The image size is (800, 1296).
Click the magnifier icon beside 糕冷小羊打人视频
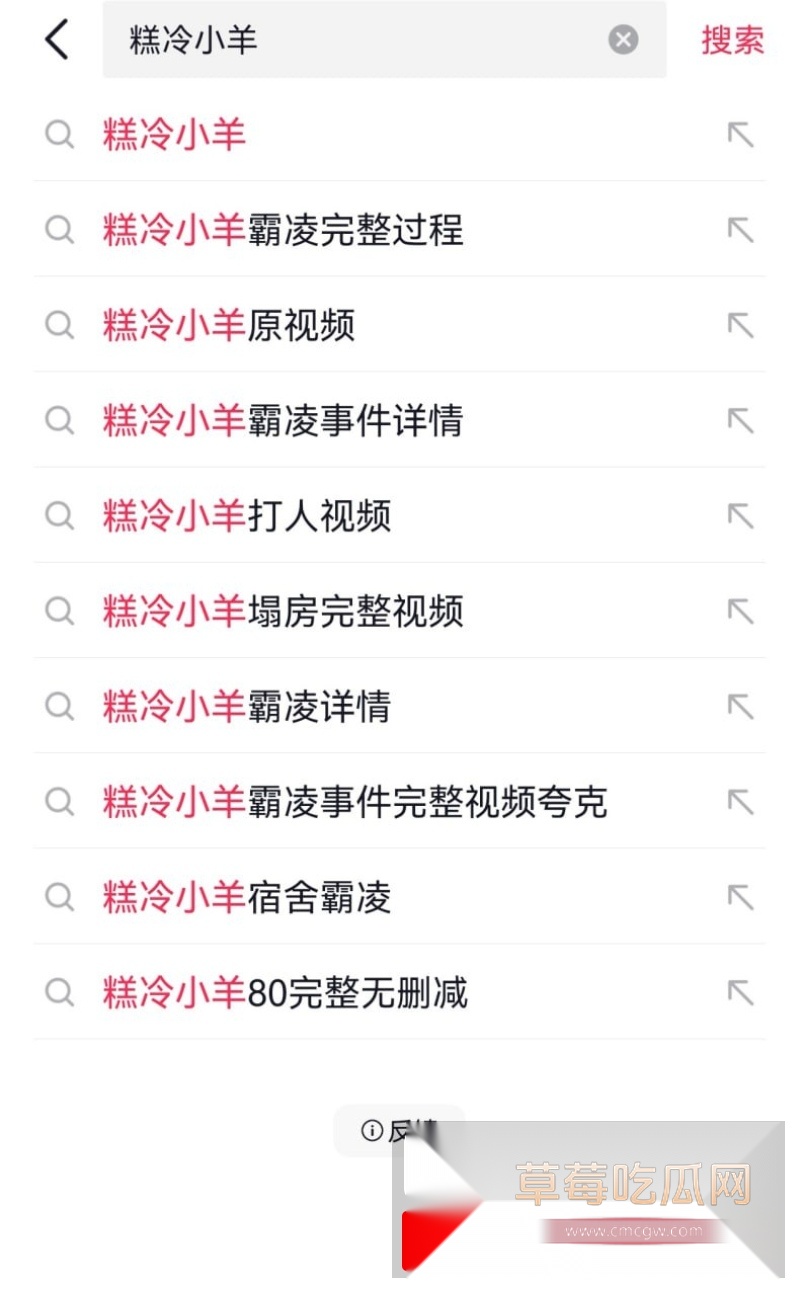point(59,516)
